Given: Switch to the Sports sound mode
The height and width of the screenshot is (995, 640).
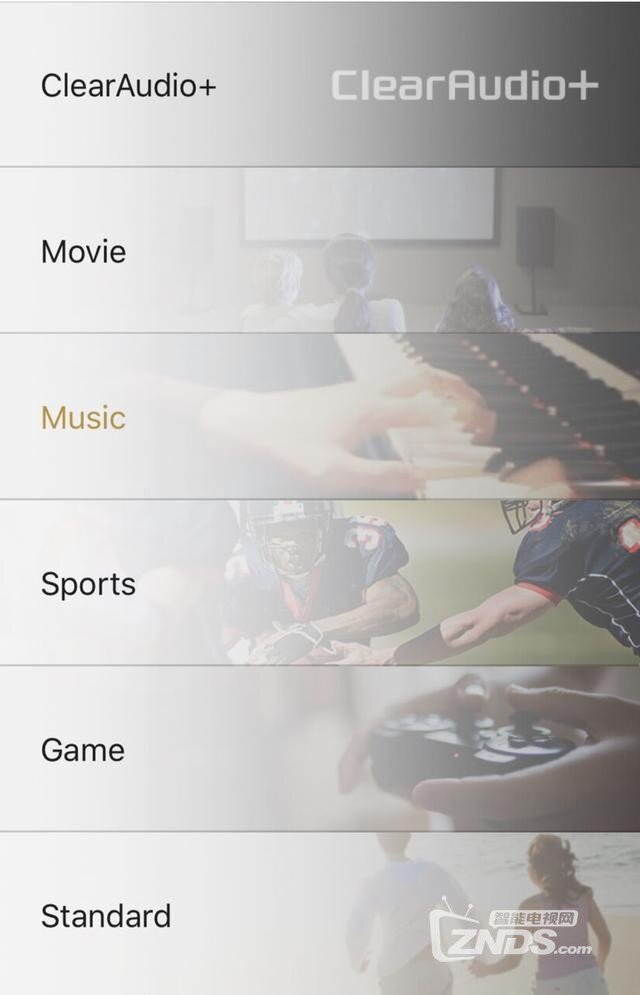Looking at the screenshot, I should (88, 584).
